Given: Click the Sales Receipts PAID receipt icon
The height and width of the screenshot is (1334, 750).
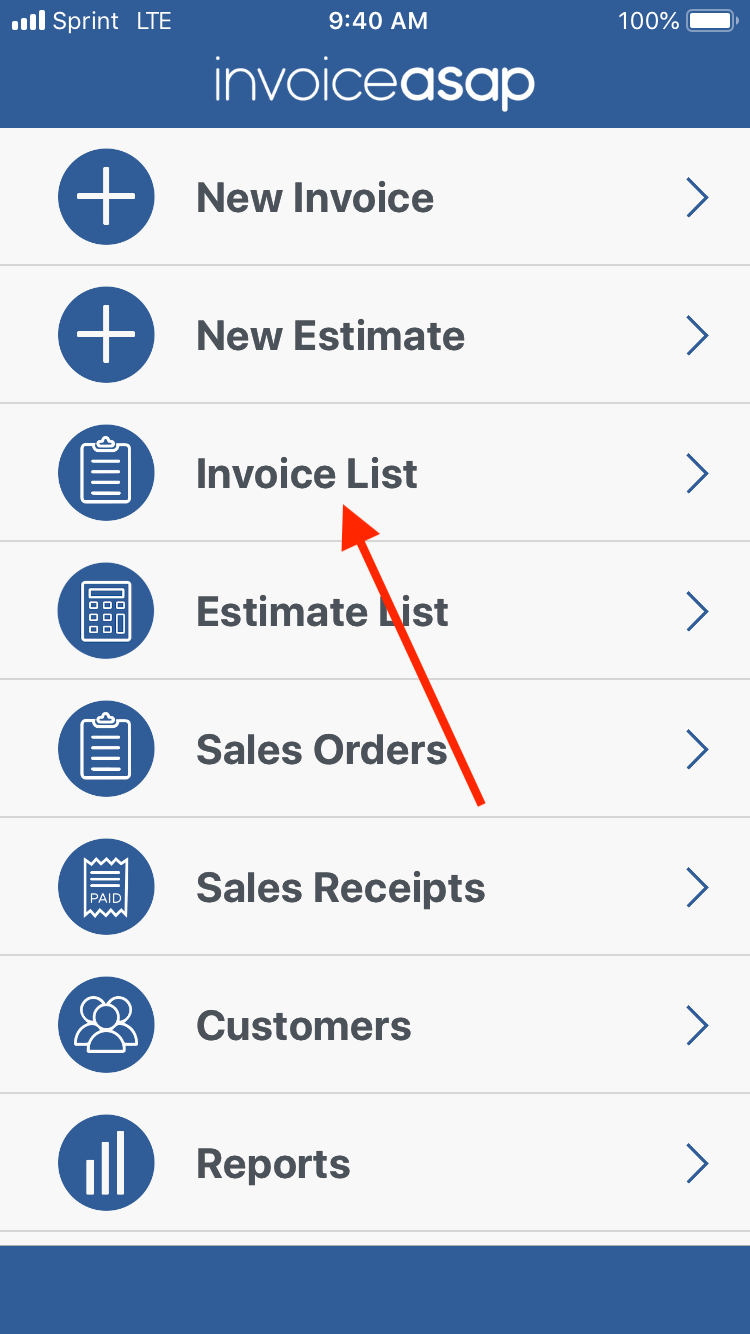Looking at the screenshot, I should pyautogui.click(x=106, y=886).
